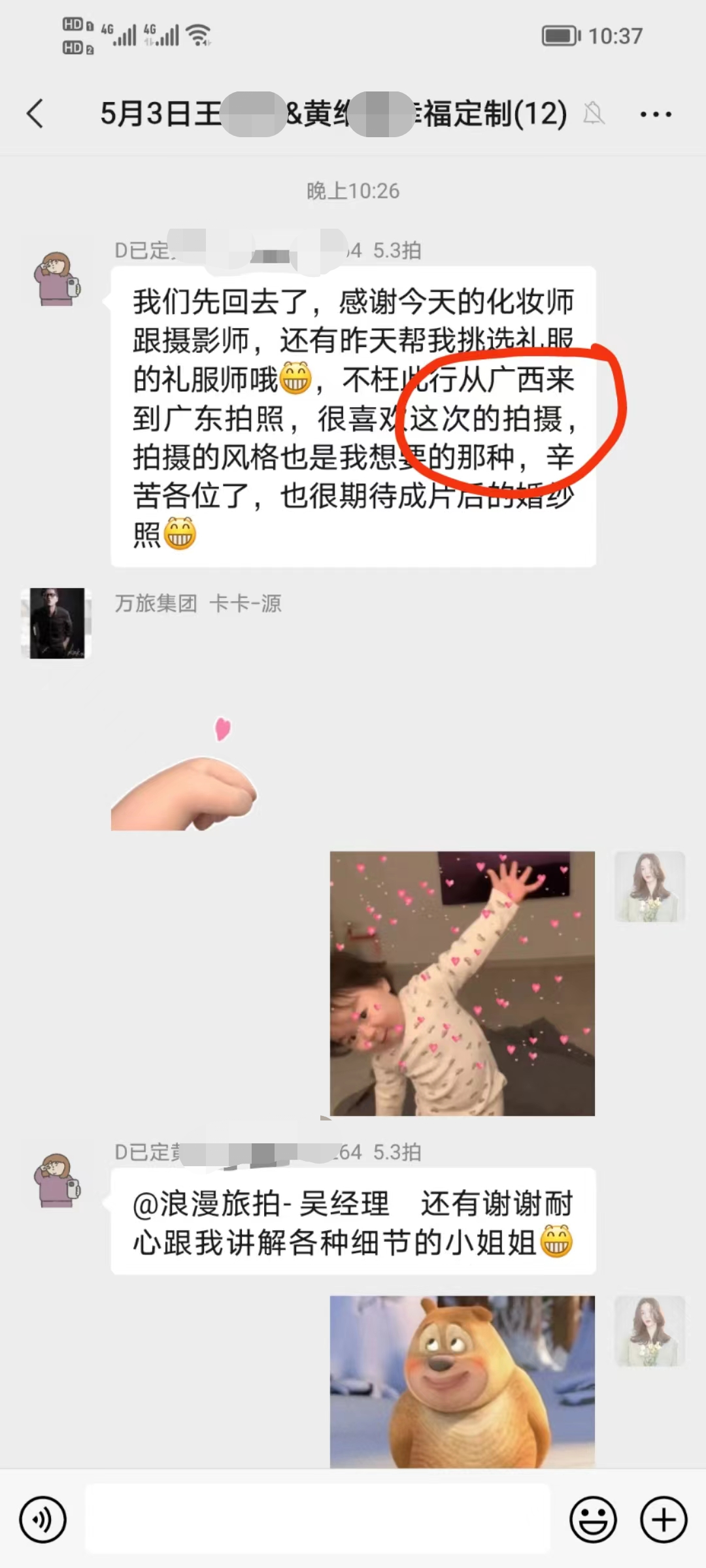
Task: Open the plus attachments menu
Action: (x=663, y=1520)
